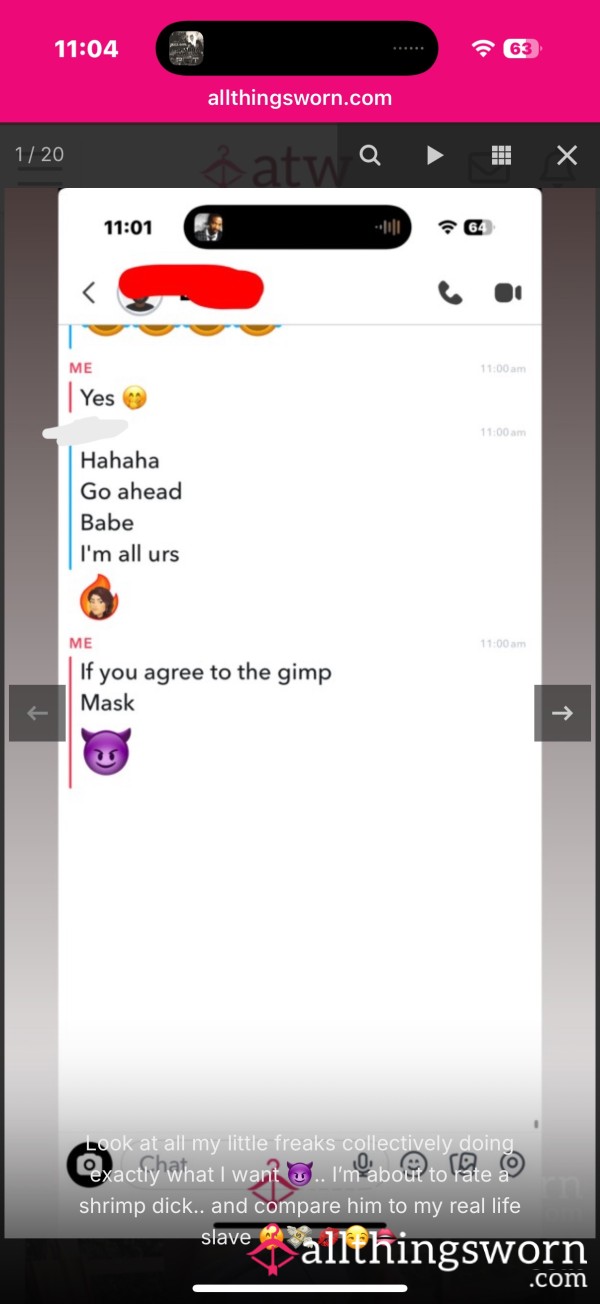Screen dimensions: 600x1304
Task: Close the image lightbox
Action: 567,155
